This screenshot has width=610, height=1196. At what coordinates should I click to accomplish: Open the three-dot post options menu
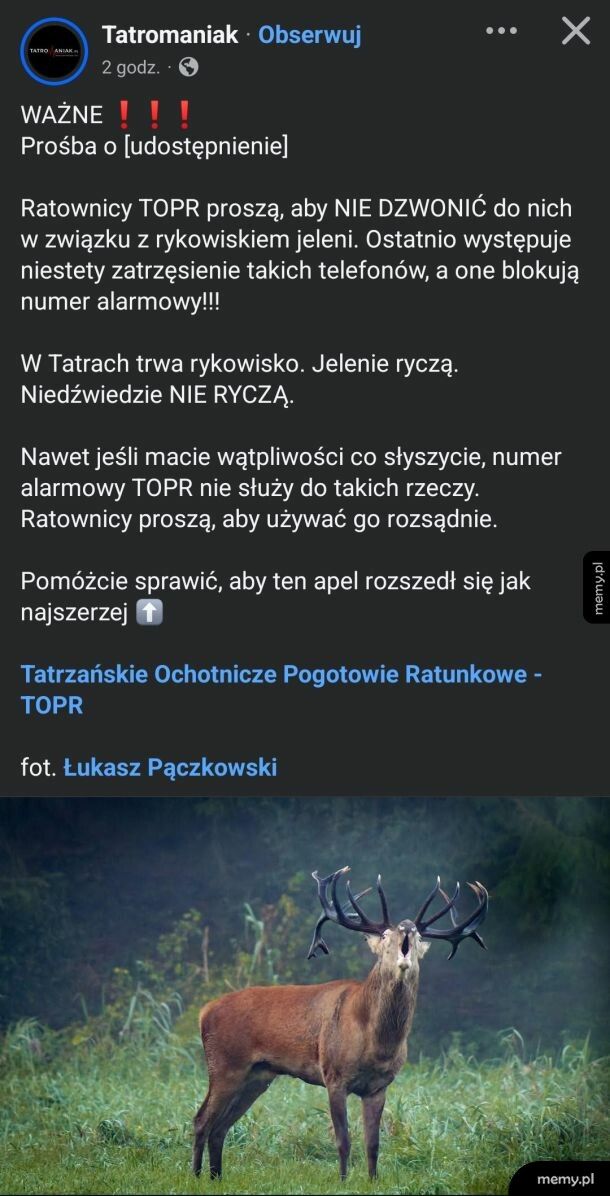point(501,31)
